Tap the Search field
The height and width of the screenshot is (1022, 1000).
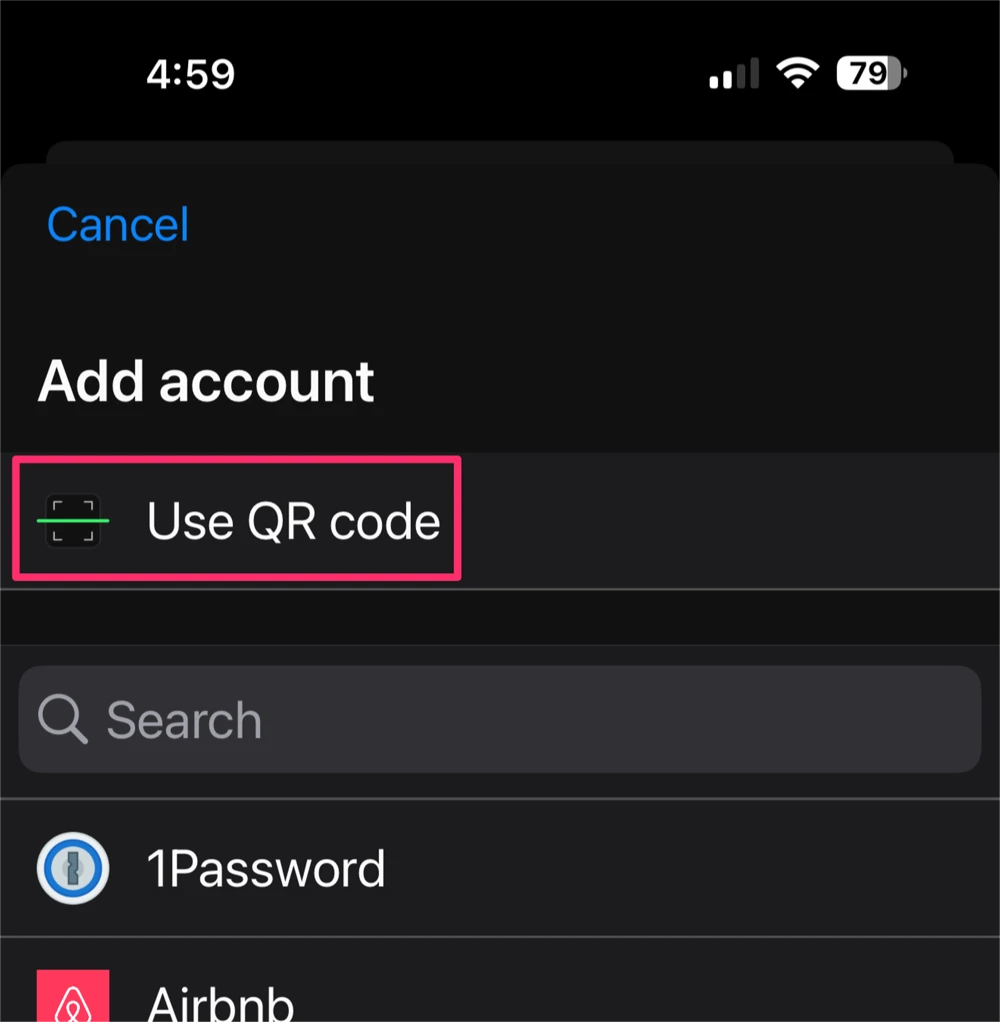pyautogui.click(x=500, y=720)
